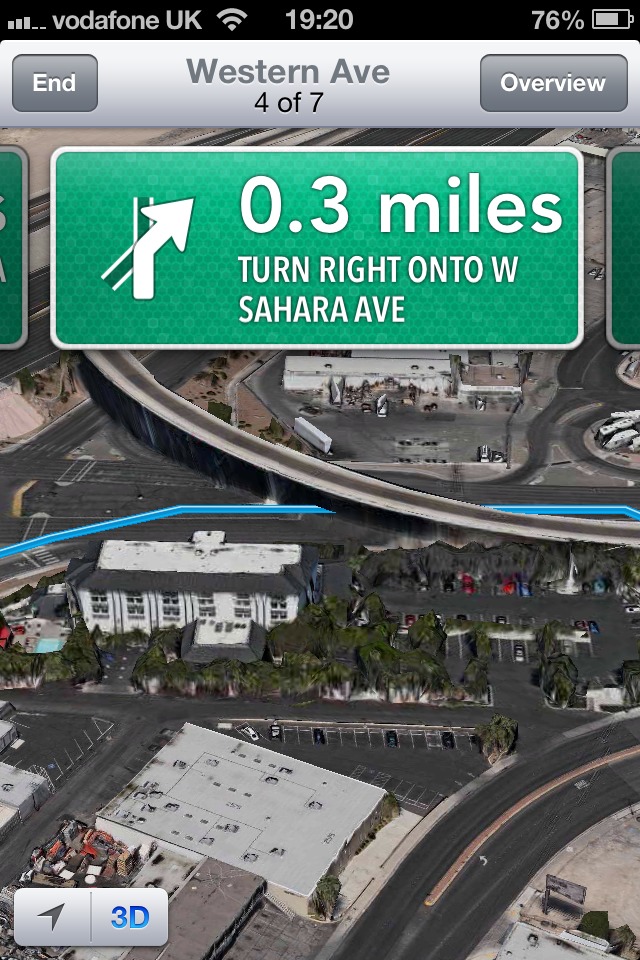
Task: Select the Turn right onto W Sahara Ave sign
Action: pos(316,247)
